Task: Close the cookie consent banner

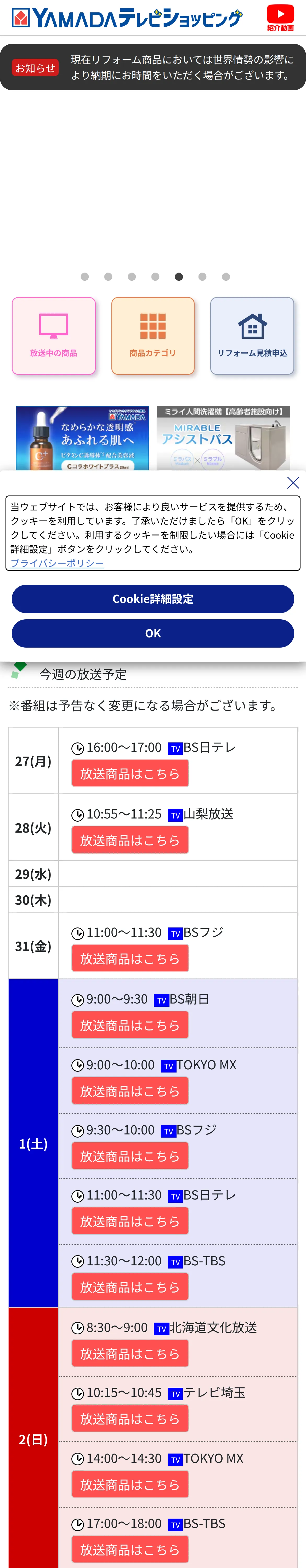Action: [x=293, y=483]
